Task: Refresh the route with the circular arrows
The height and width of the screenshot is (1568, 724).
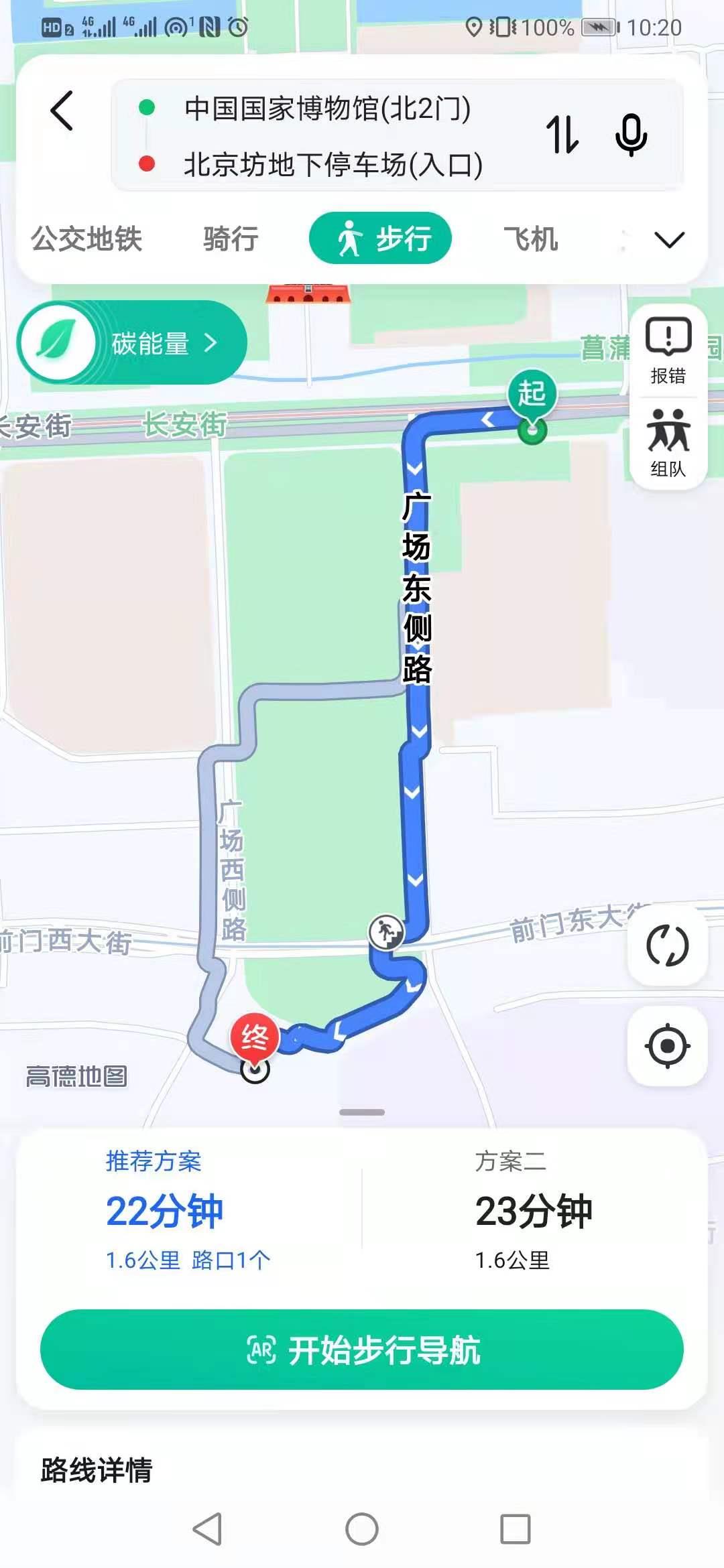Action: coord(667,945)
